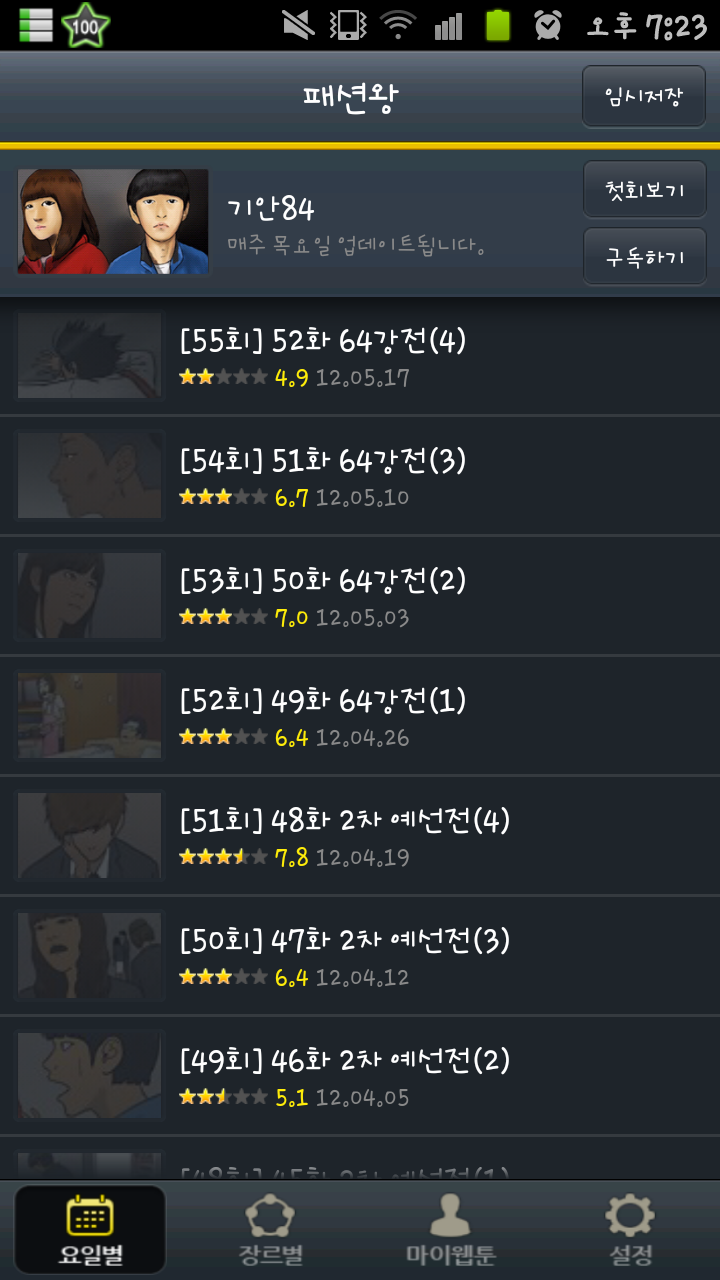
Task: Tap the 임시저장 button
Action: [644, 97]
